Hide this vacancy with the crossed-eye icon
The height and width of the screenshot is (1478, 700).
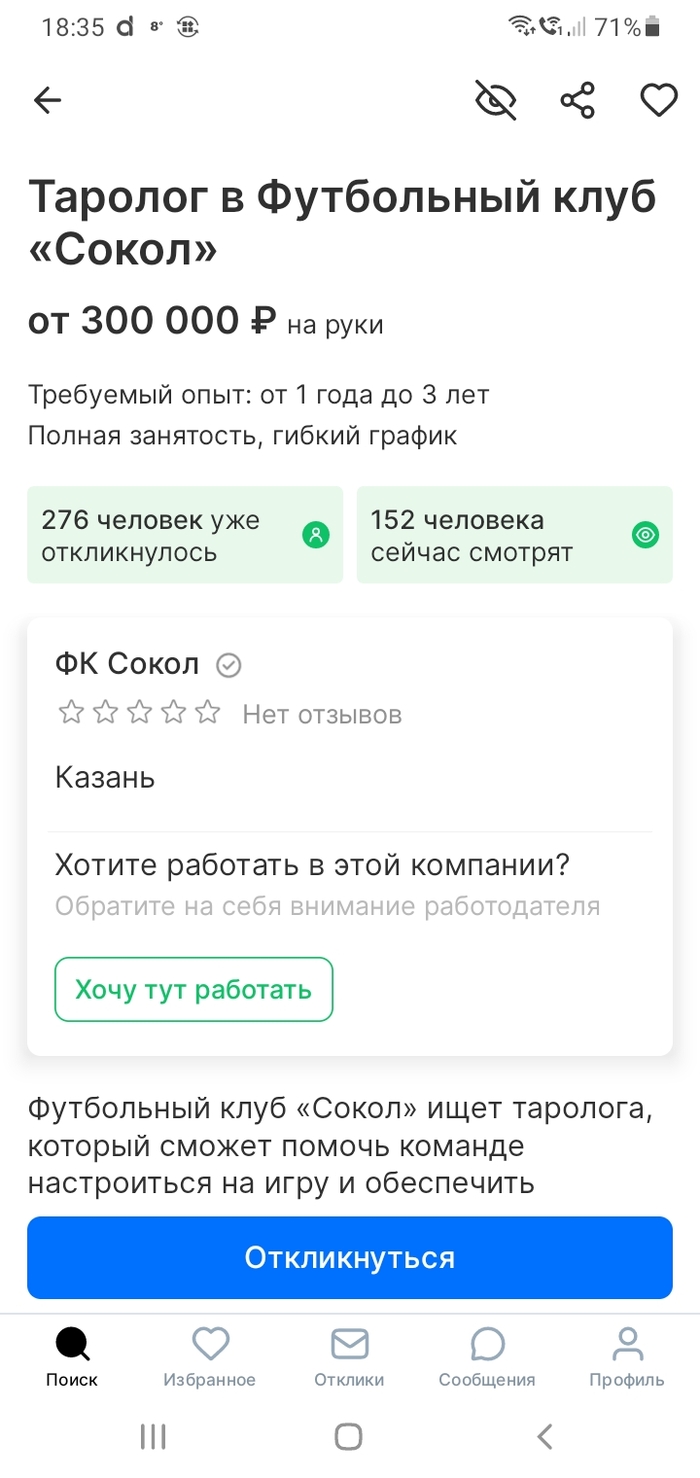click(x=495, y=100)
